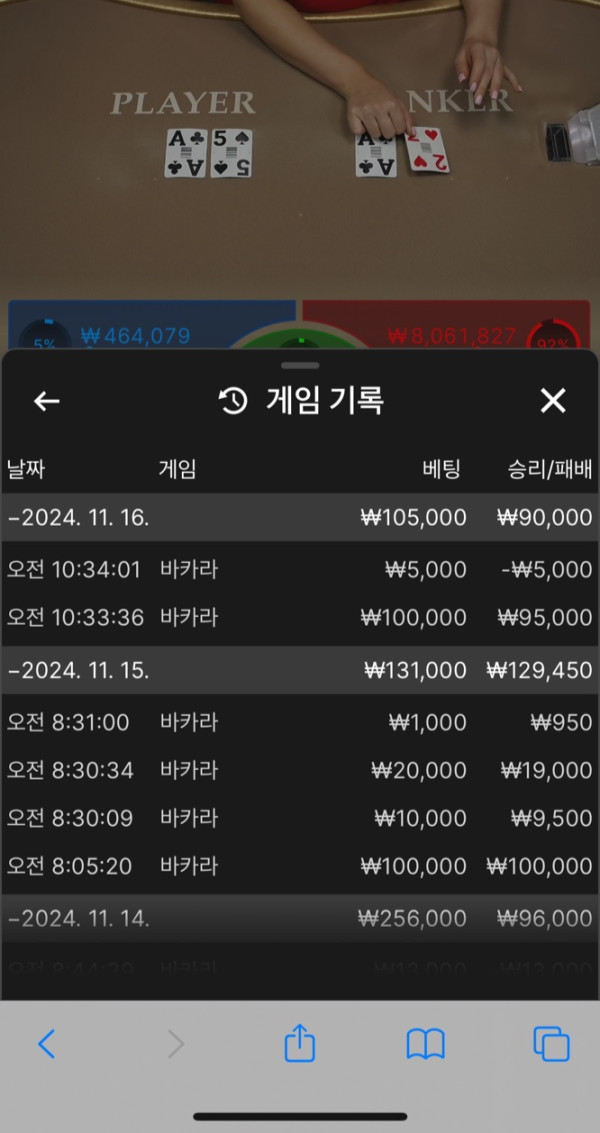Go back in Safari browser
The width and height of the screenshot is (600, 1133).
pyautogui.click(x=46, y=1044)
